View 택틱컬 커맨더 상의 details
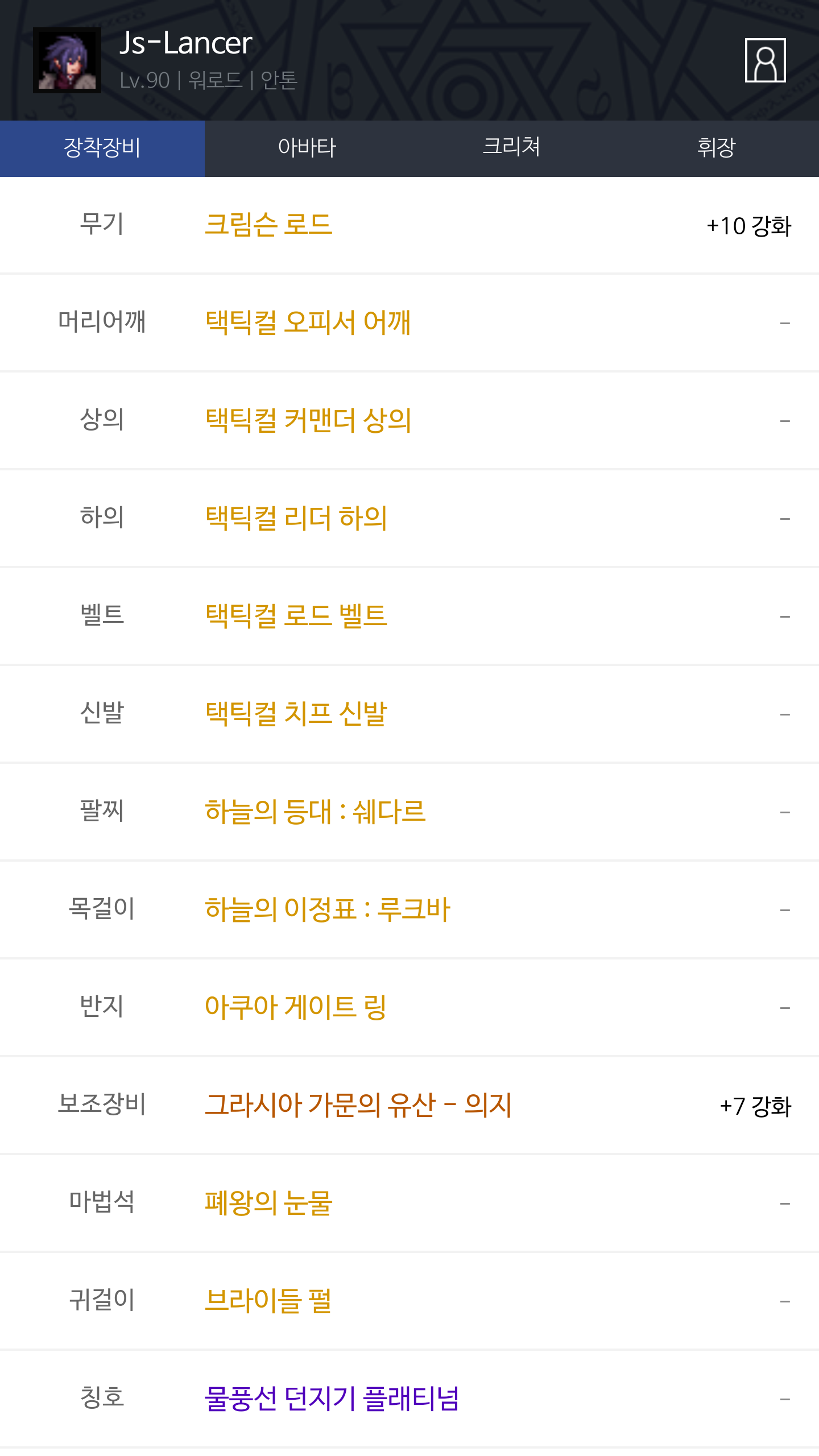819x1456 pixels. click(x=308, y=420)
